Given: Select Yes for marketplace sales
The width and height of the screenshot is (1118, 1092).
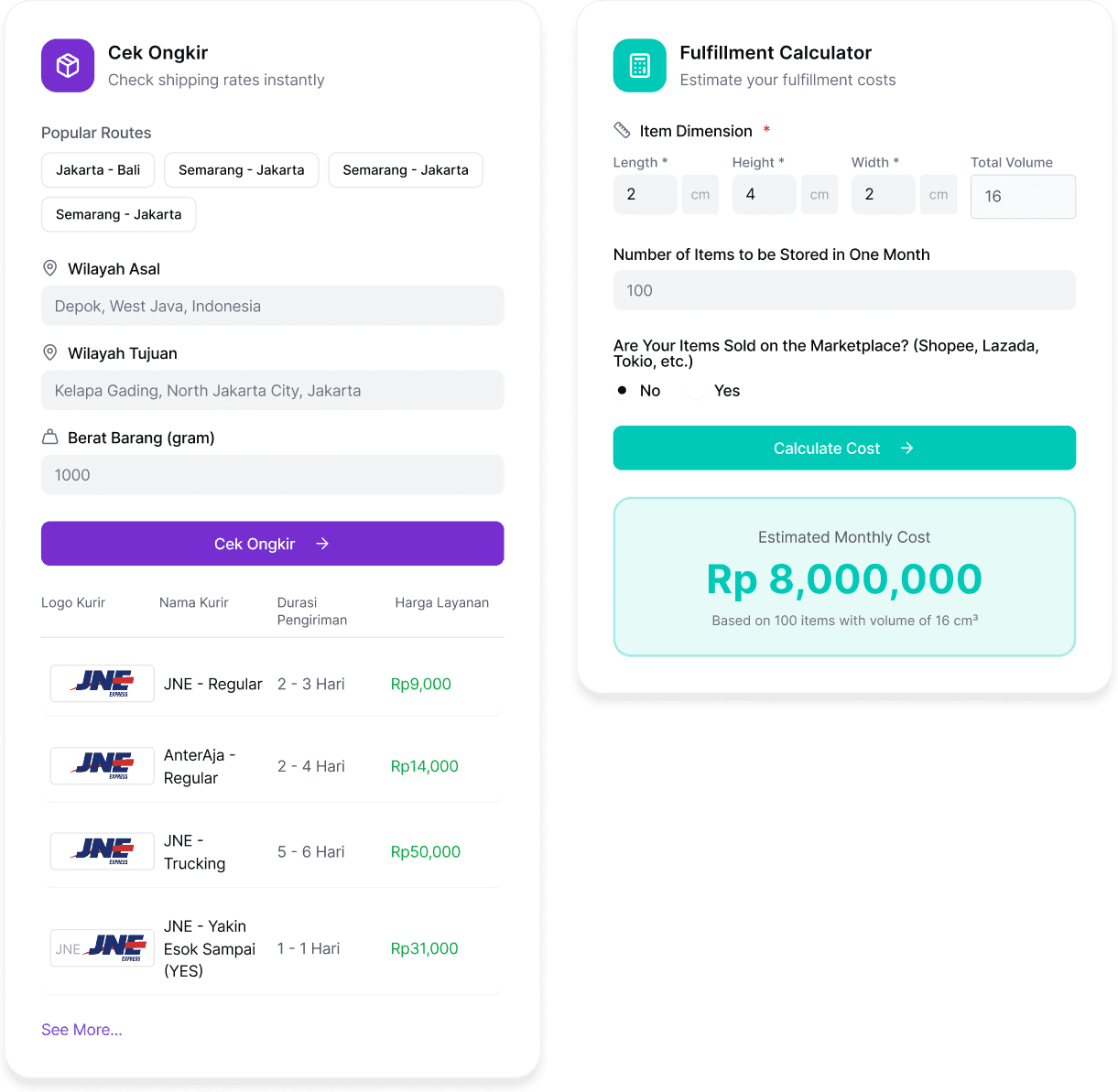Looking at the screenshot, I should (697, 391).
